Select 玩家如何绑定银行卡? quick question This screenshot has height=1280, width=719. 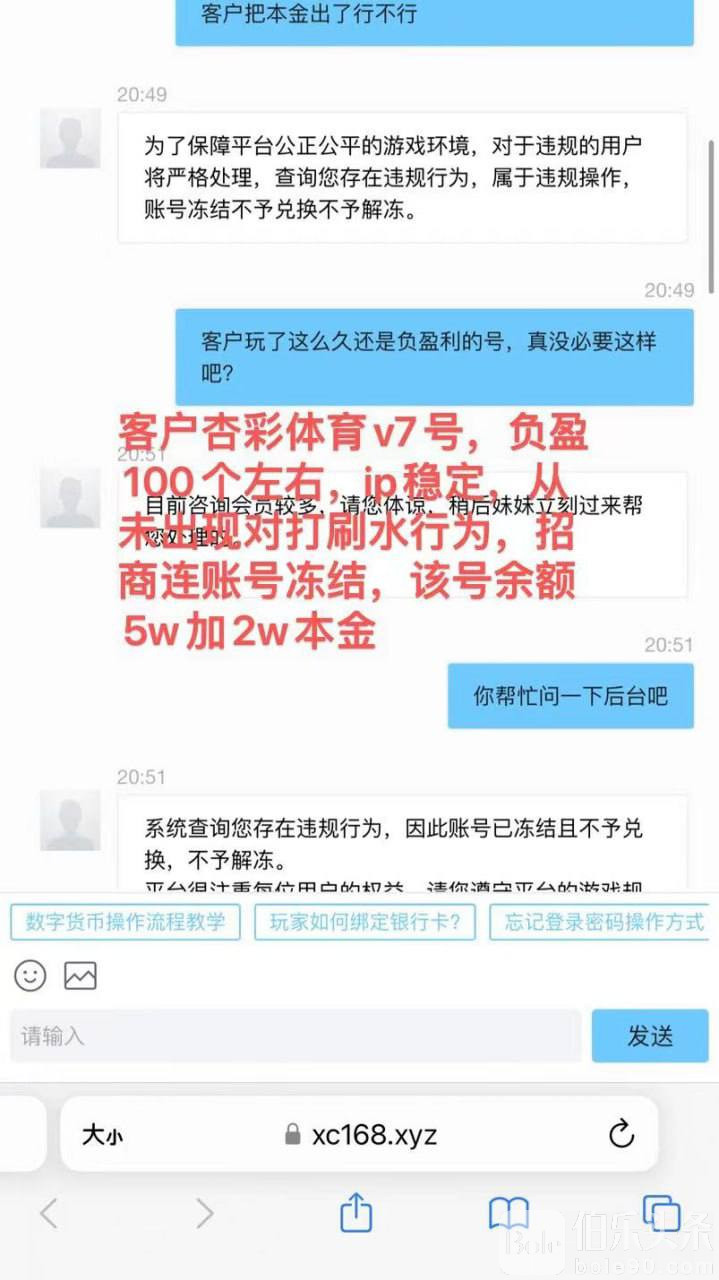tap(364, 921)
